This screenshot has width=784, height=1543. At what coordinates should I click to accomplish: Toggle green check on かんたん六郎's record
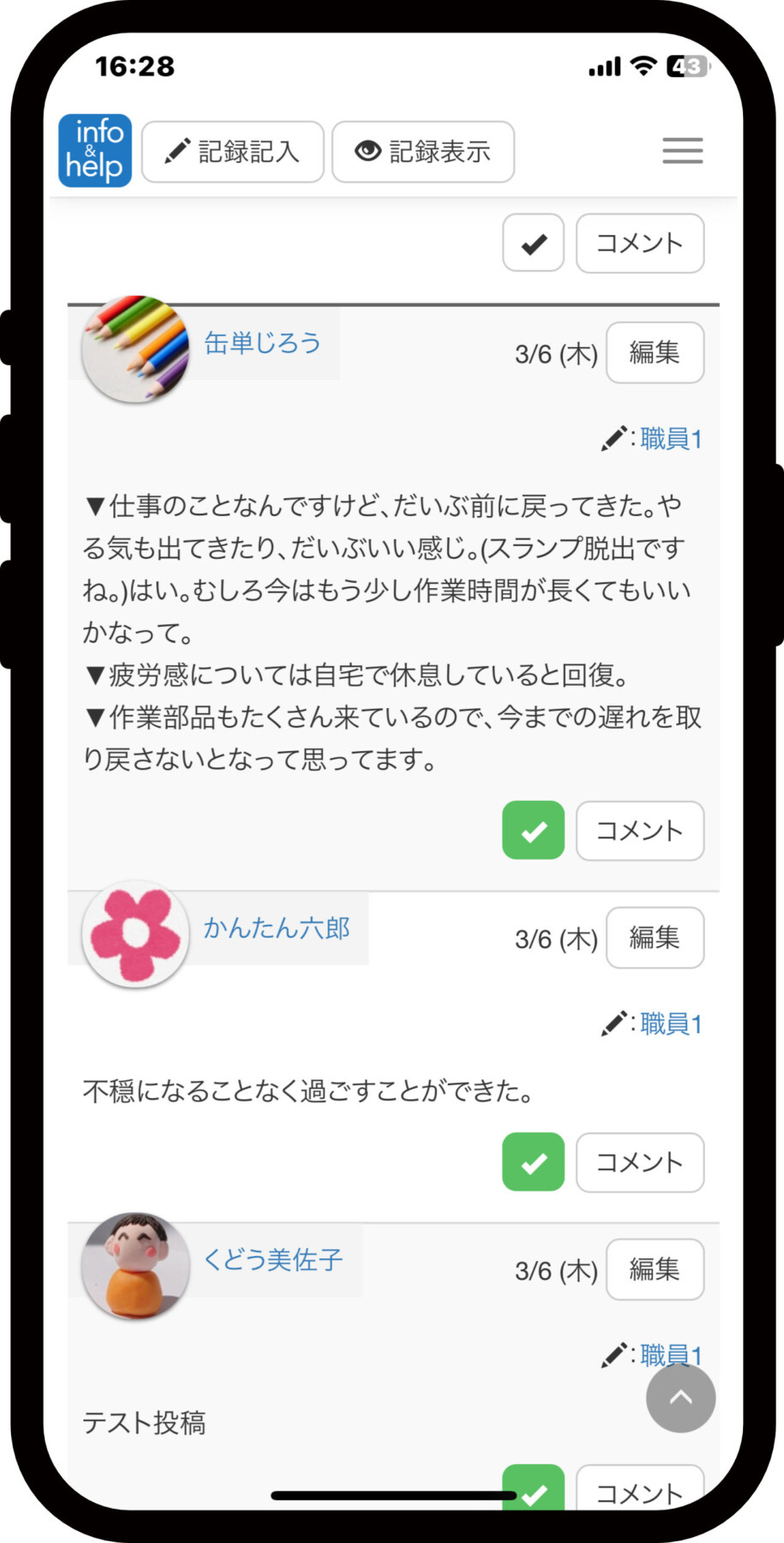[533, 1162]
